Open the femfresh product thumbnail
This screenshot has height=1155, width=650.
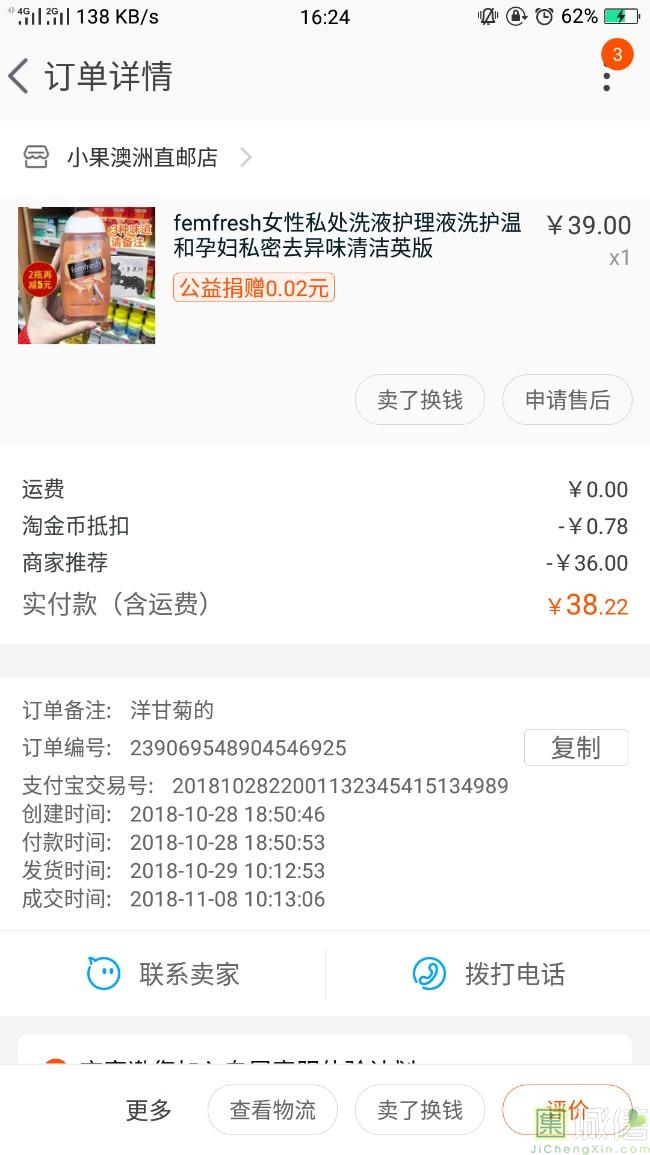point(87,275)
